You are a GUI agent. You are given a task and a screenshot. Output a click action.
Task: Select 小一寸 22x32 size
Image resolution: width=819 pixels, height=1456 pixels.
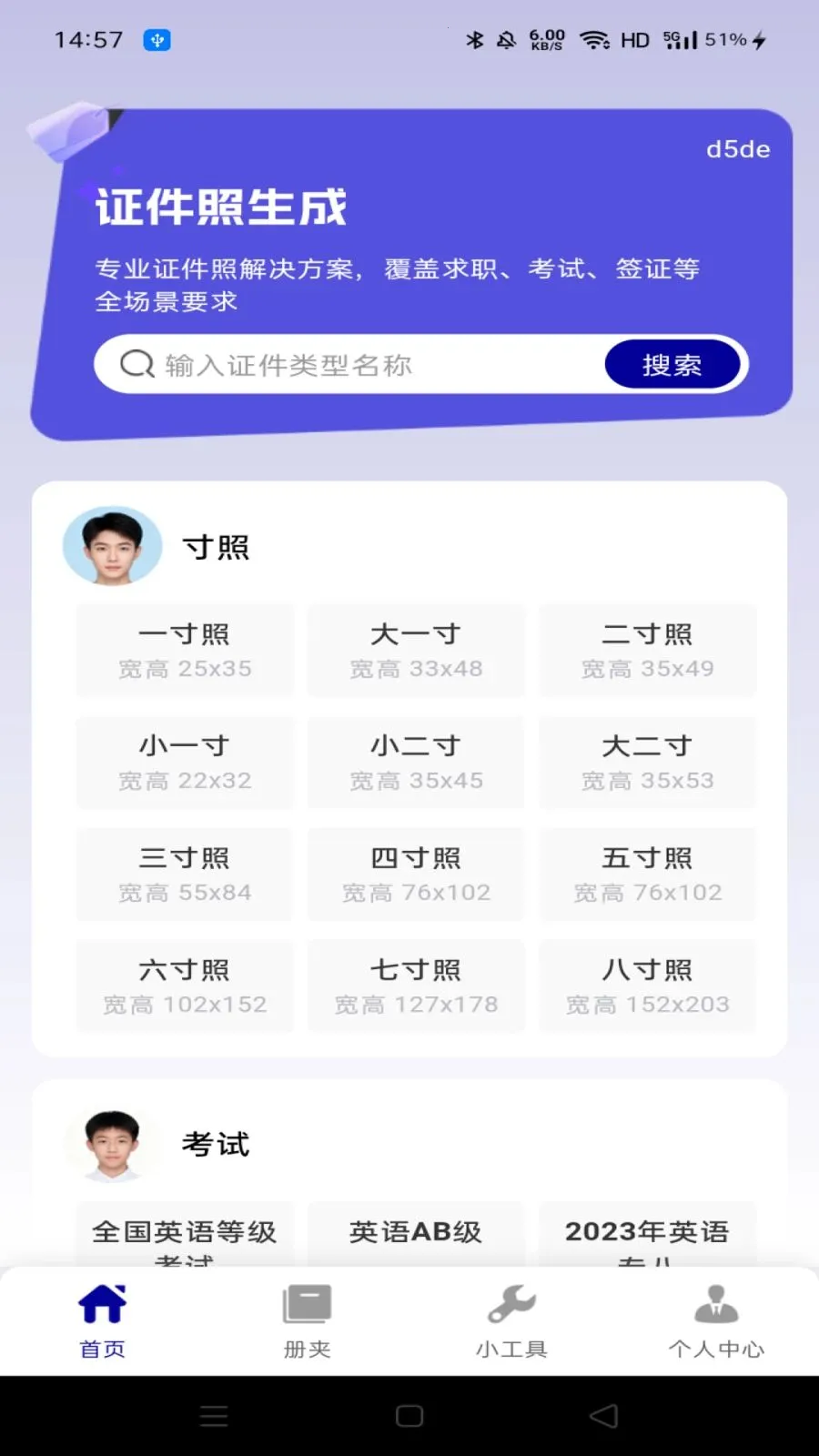pos(185,763)
